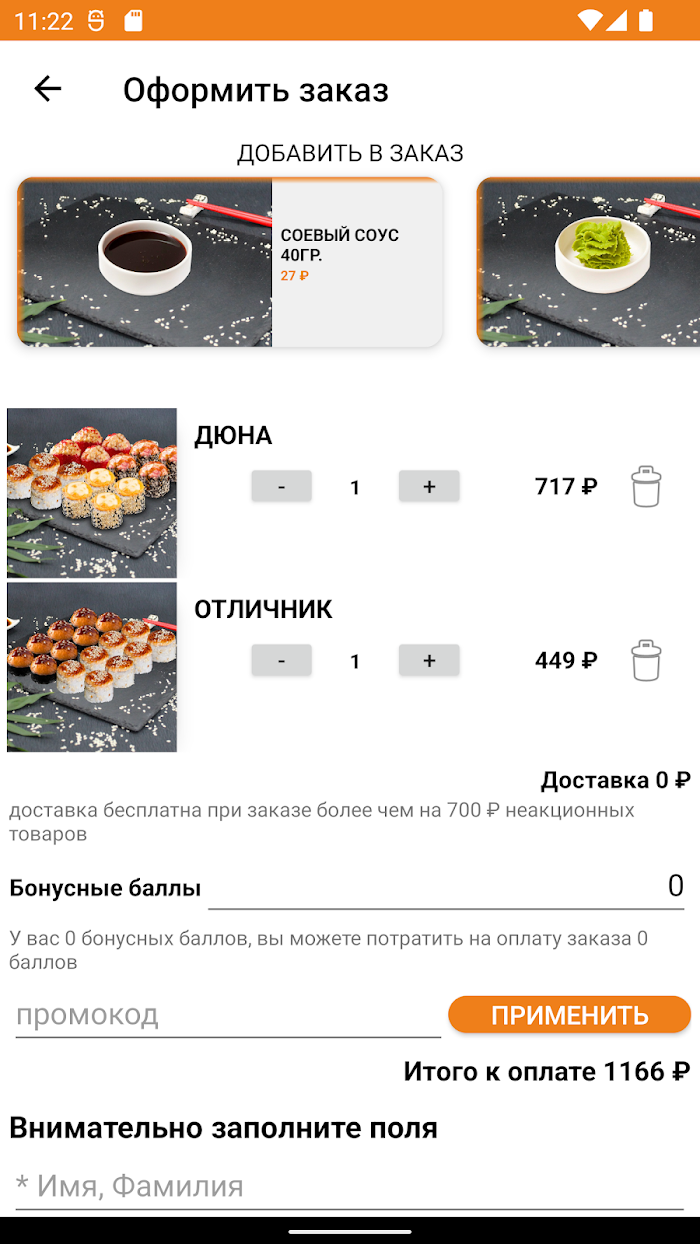Image resolution: width=700 pixels, height=1244 pixels.
Task: Go back from the Оформить заказ screen
Action: (x=48, y=89)
